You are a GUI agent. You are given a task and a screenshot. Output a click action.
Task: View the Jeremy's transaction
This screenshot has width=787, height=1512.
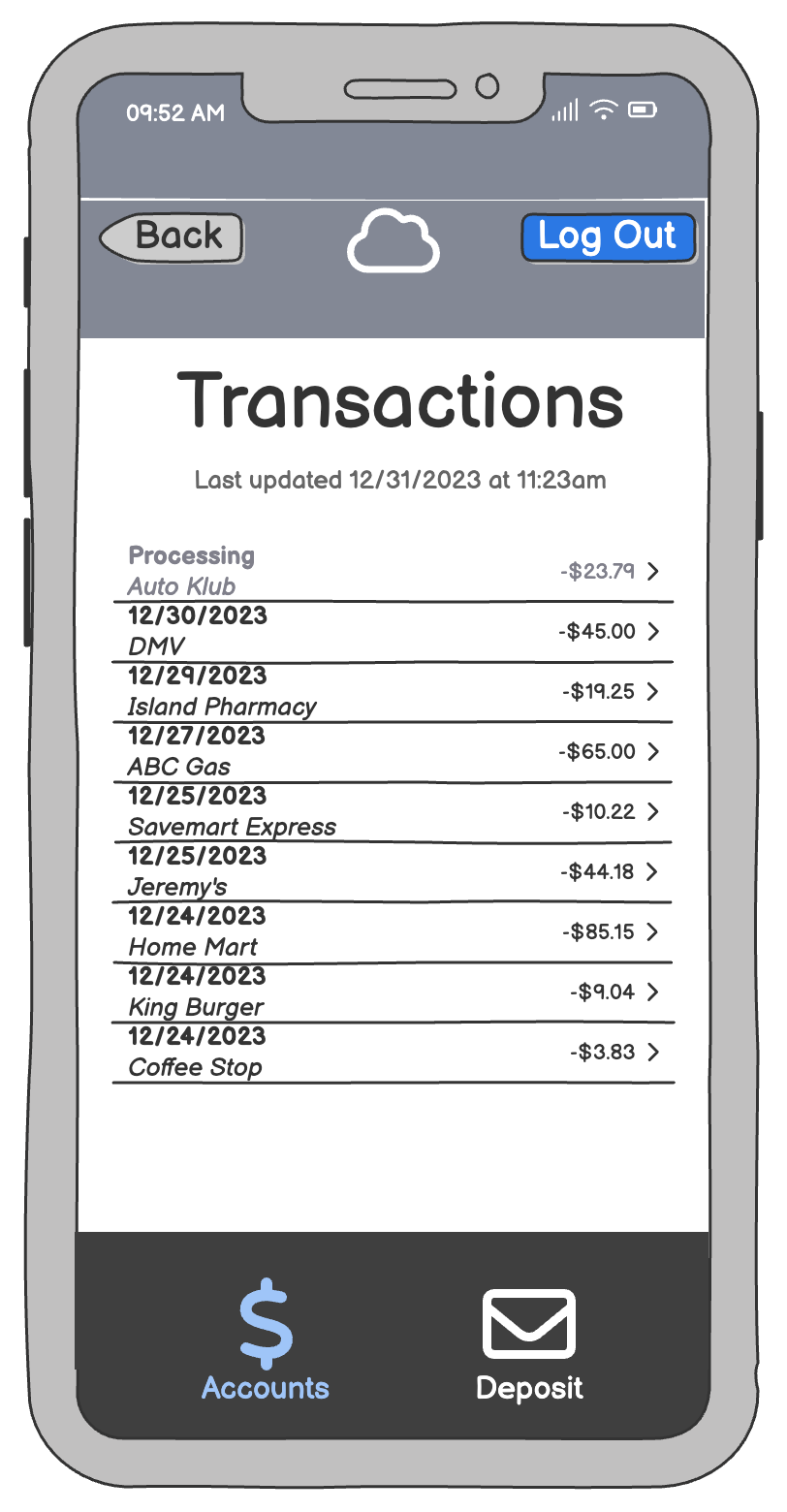tap(393, 872)
